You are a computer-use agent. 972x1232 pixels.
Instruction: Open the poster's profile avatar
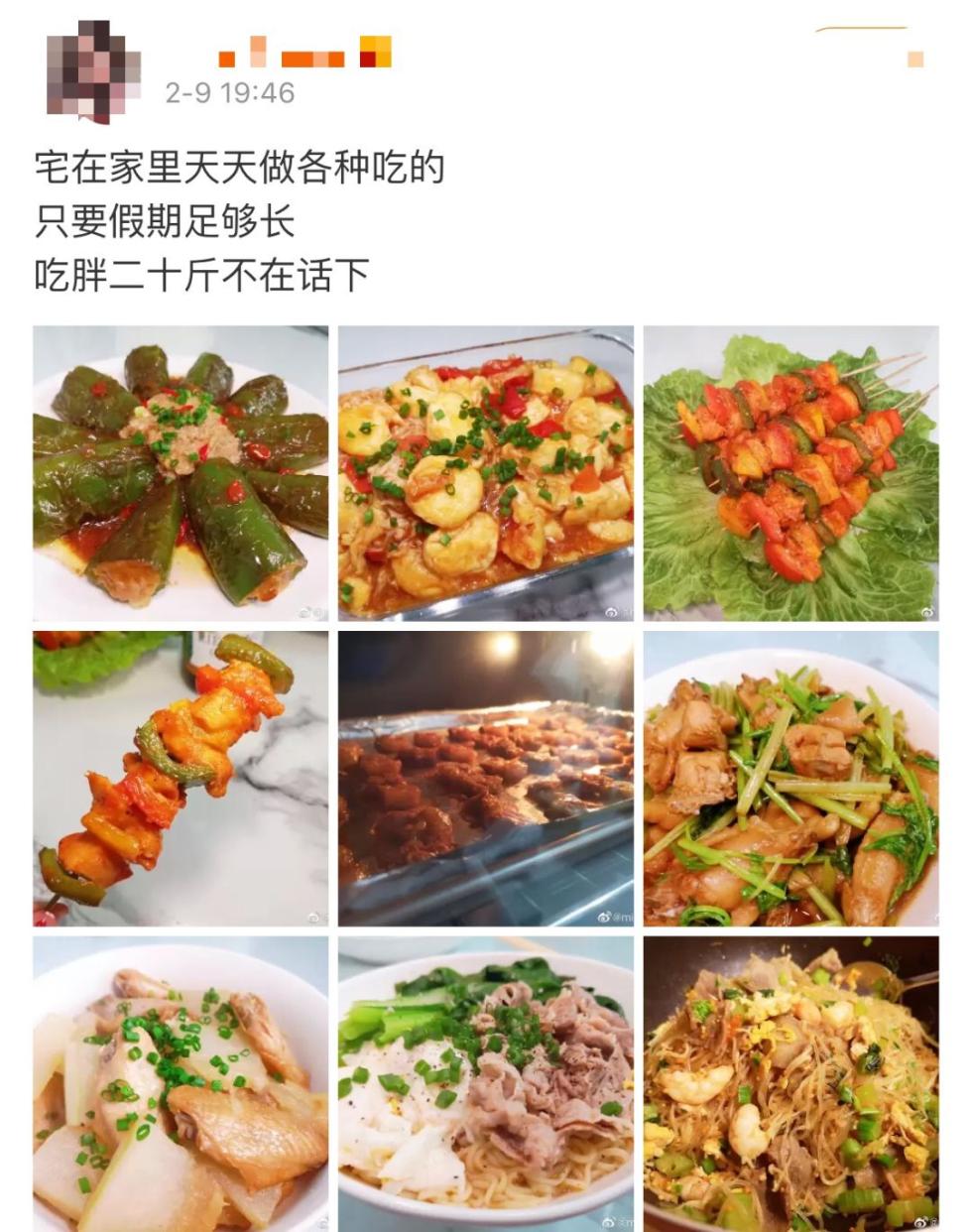pos(93,71)
